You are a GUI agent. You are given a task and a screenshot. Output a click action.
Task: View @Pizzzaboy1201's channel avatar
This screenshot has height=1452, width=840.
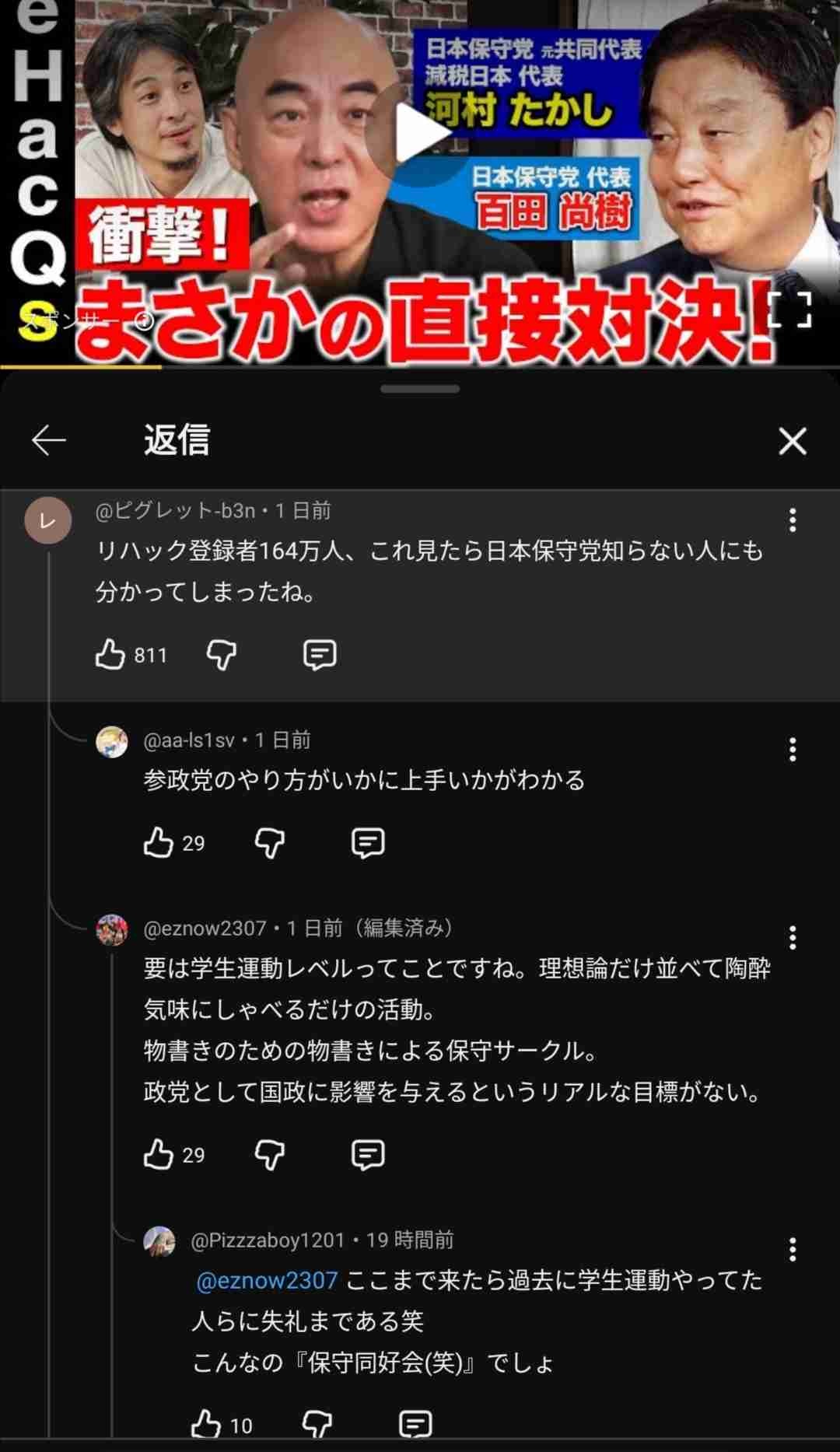pos(159,1240)
